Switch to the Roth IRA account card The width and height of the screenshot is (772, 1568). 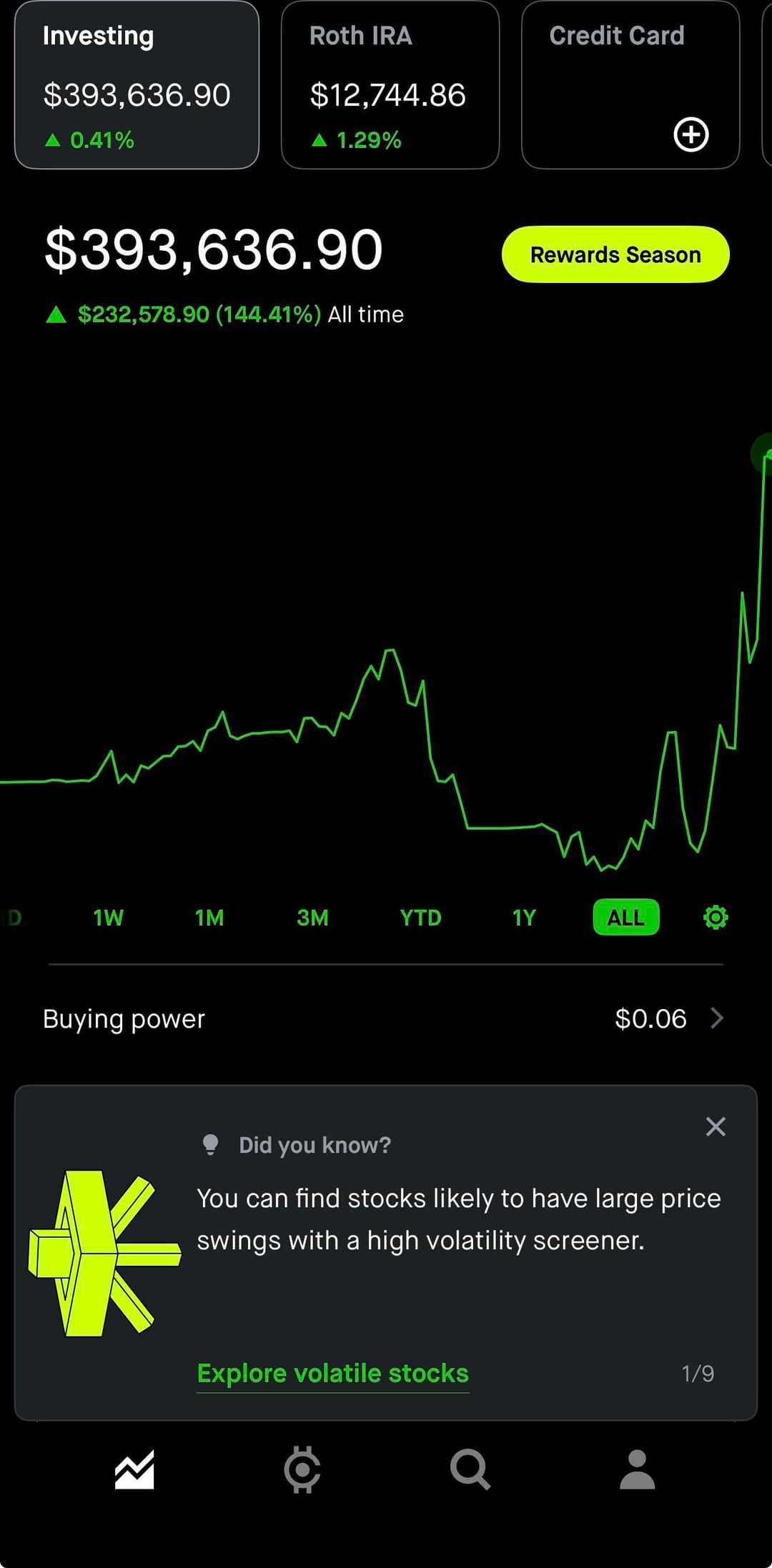coord(390,86)
